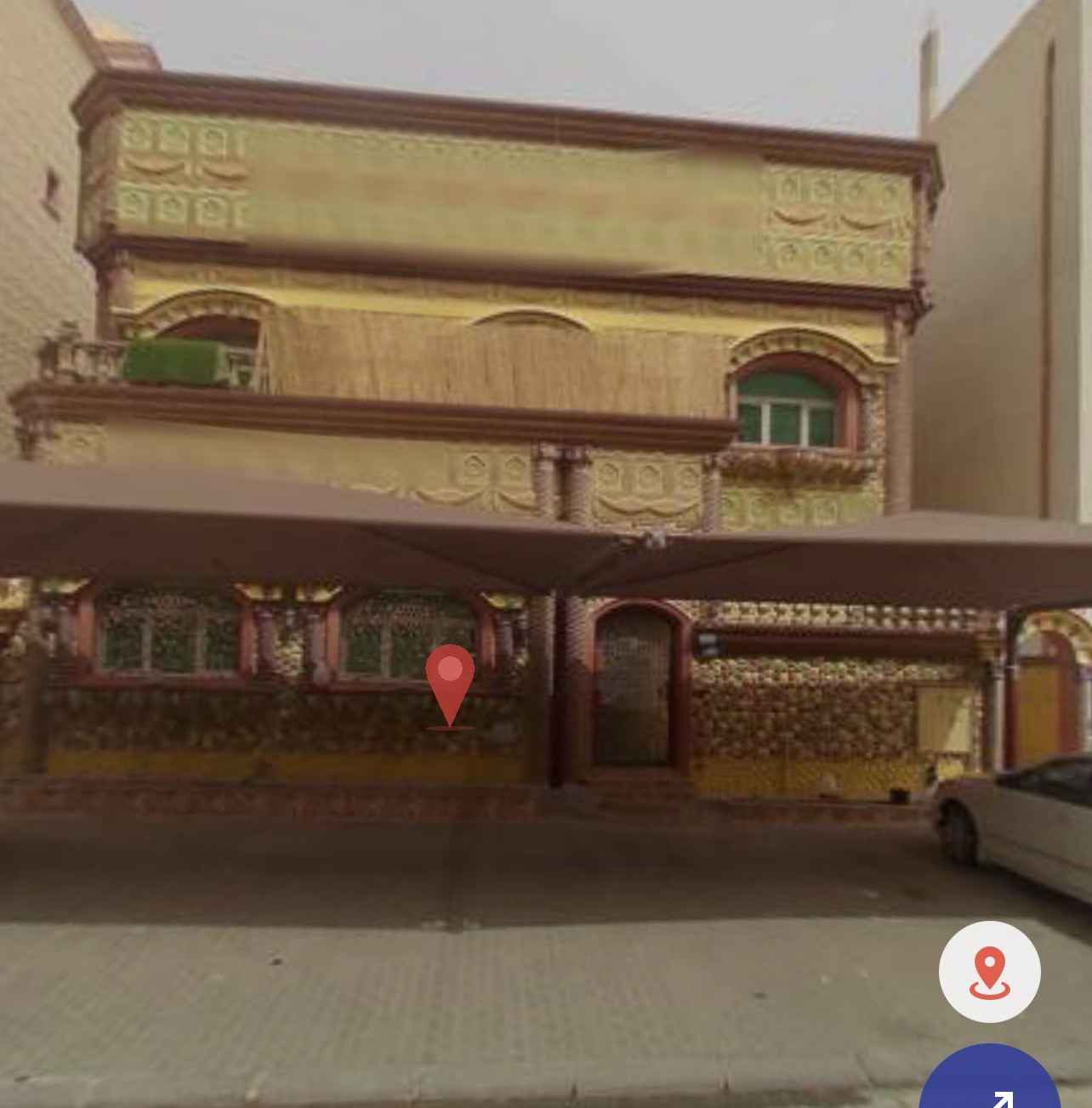The height and width of the screenshot is (1108, 1092).
Task: Tap the white location pin button
Action: tap(989, 971)
